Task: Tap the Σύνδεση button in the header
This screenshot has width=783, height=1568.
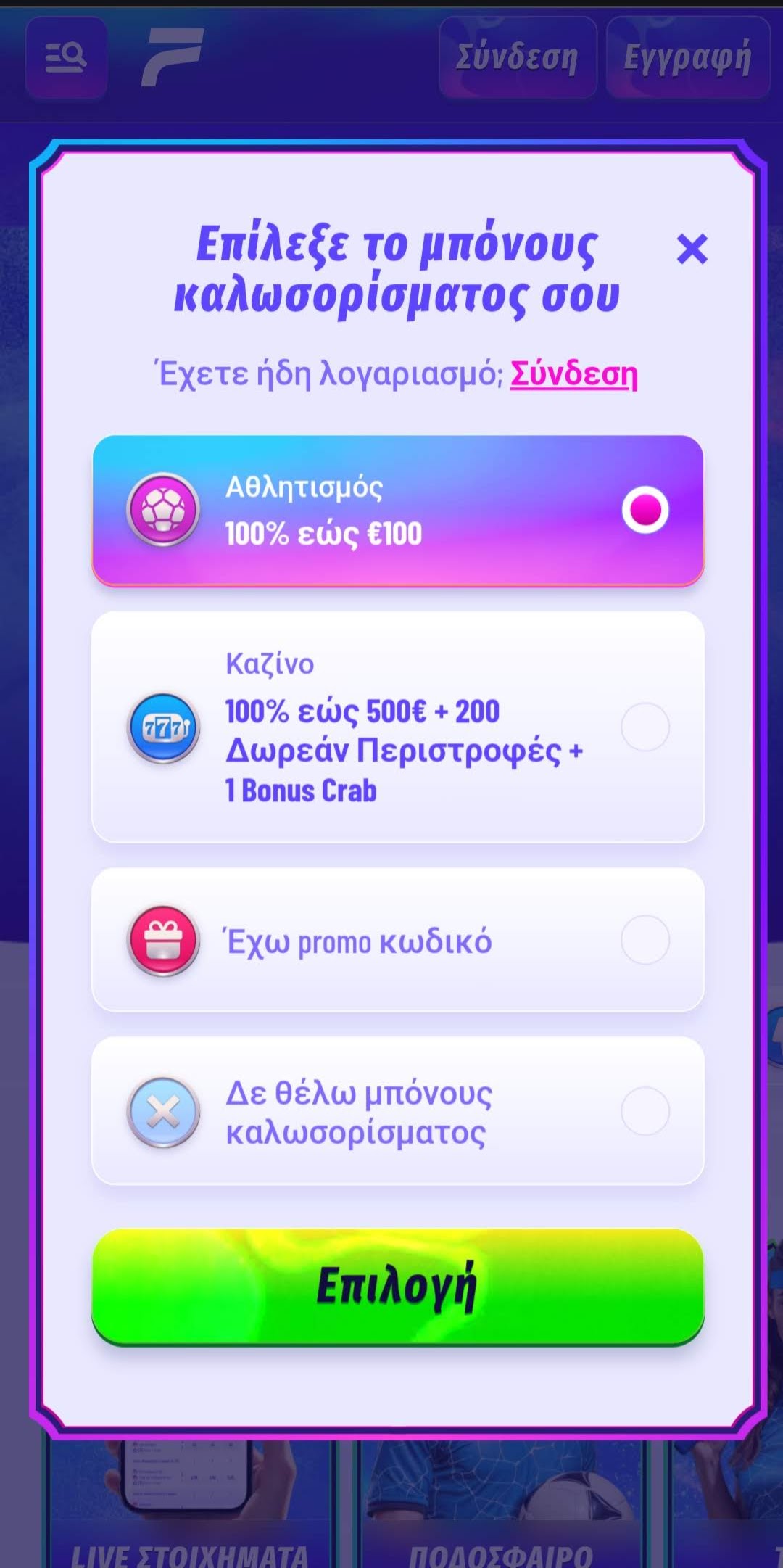Action: click(x=518, y=57)
